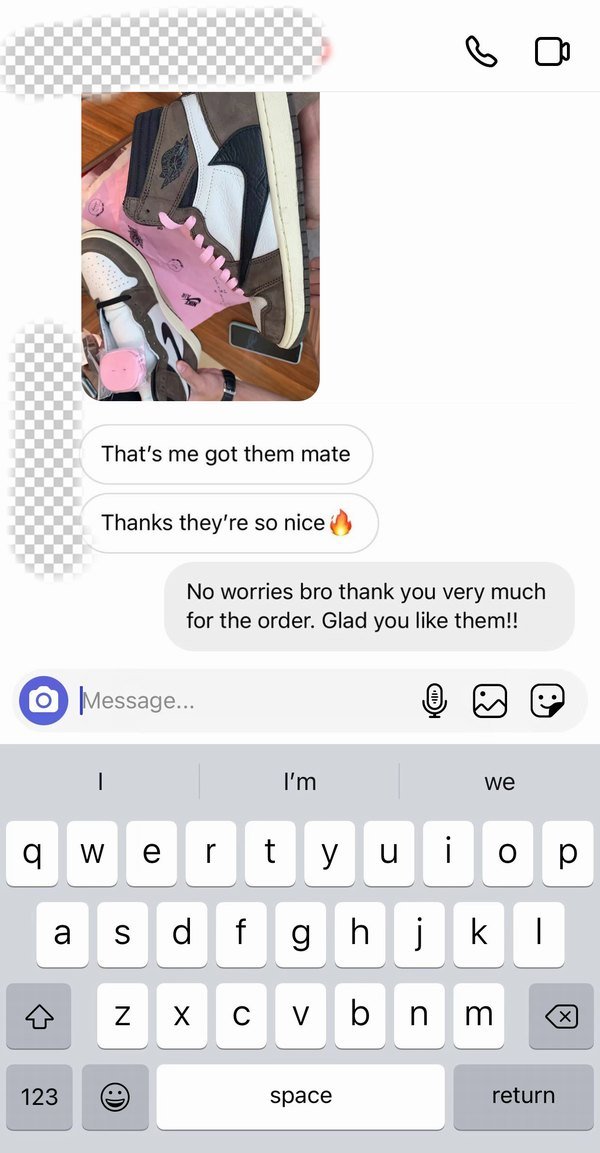
Task: Open the camera from the message bar
Action: pyautogui.click(x=43, y=700)
